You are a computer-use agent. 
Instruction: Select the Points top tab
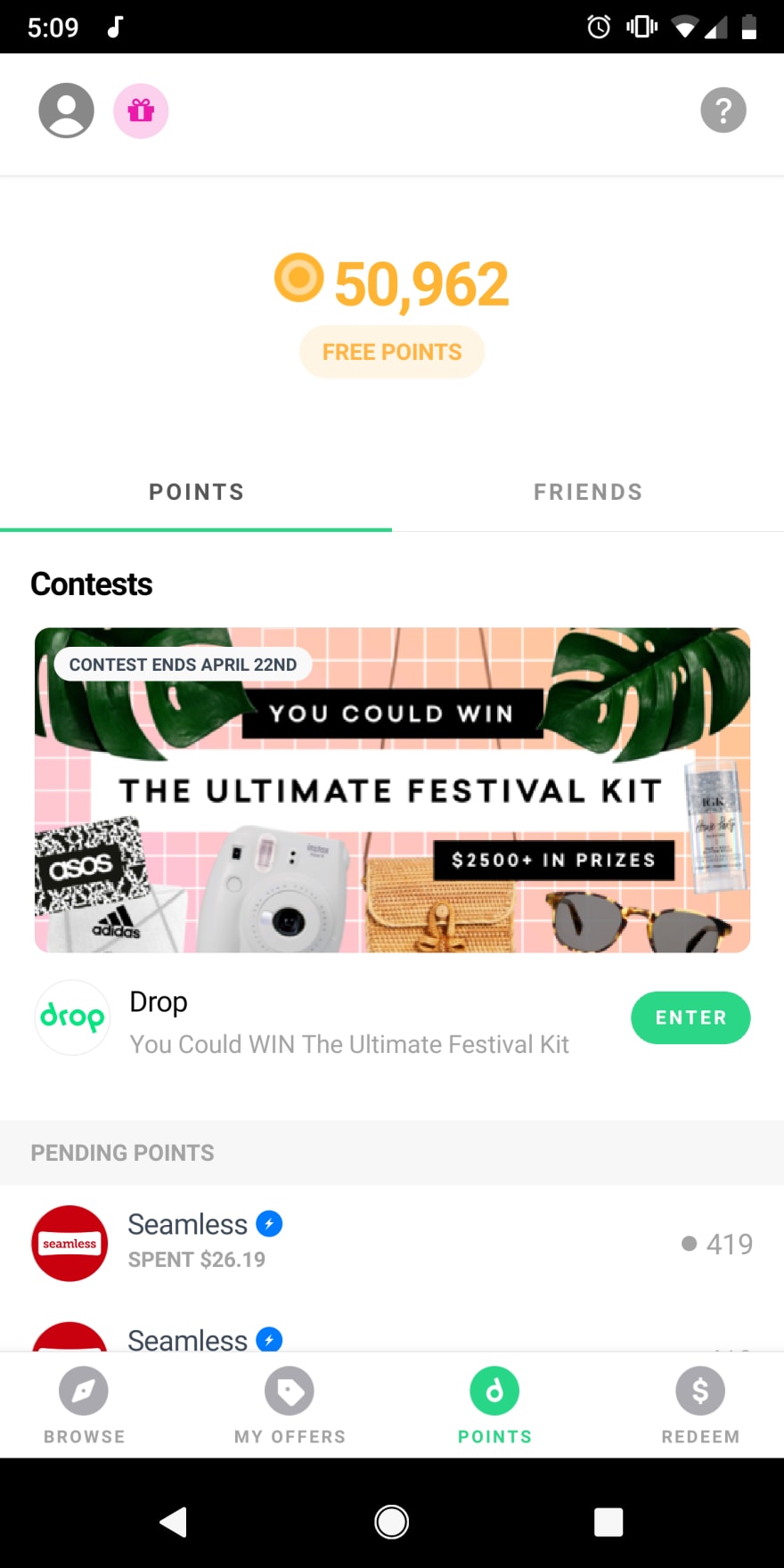point(196,492)
